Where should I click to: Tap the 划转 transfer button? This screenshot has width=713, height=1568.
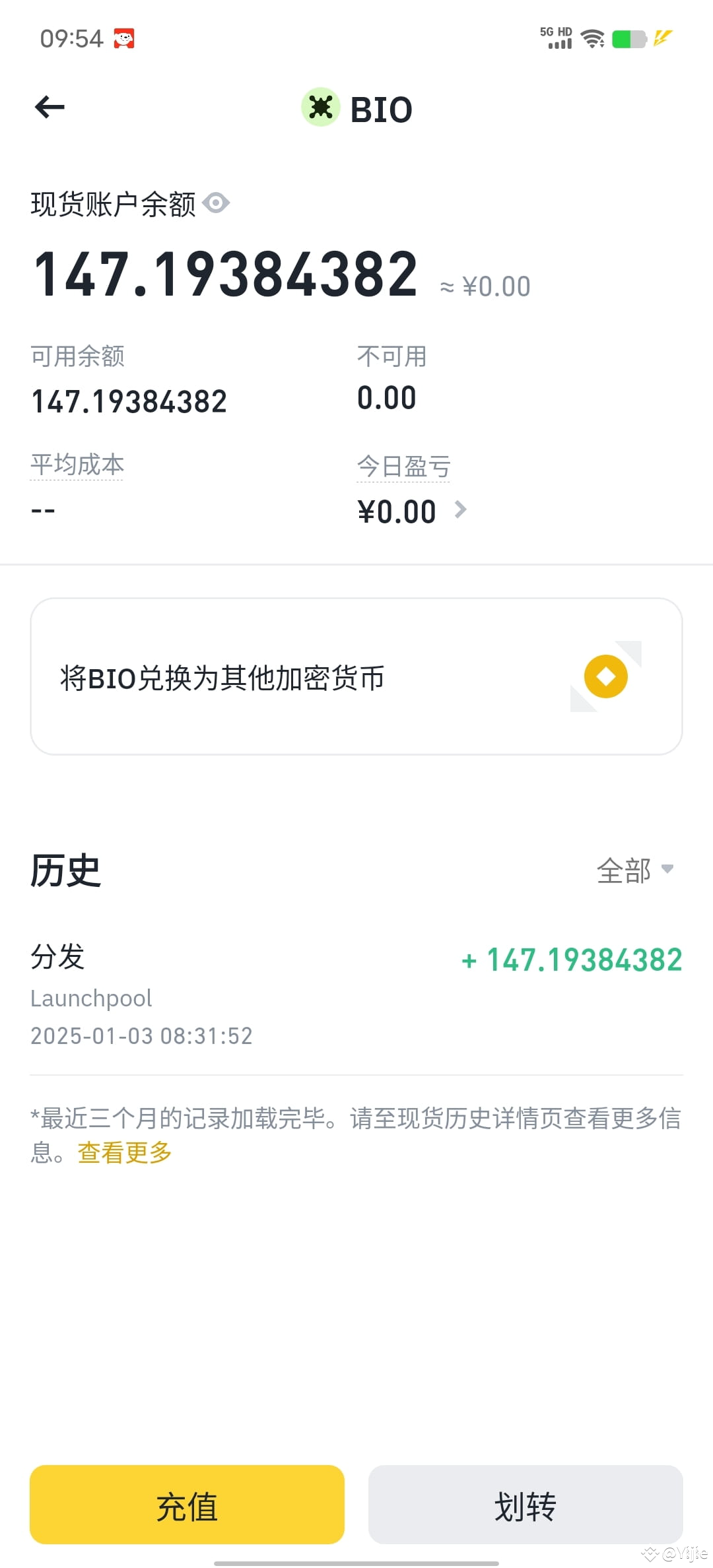[526, 1507]
